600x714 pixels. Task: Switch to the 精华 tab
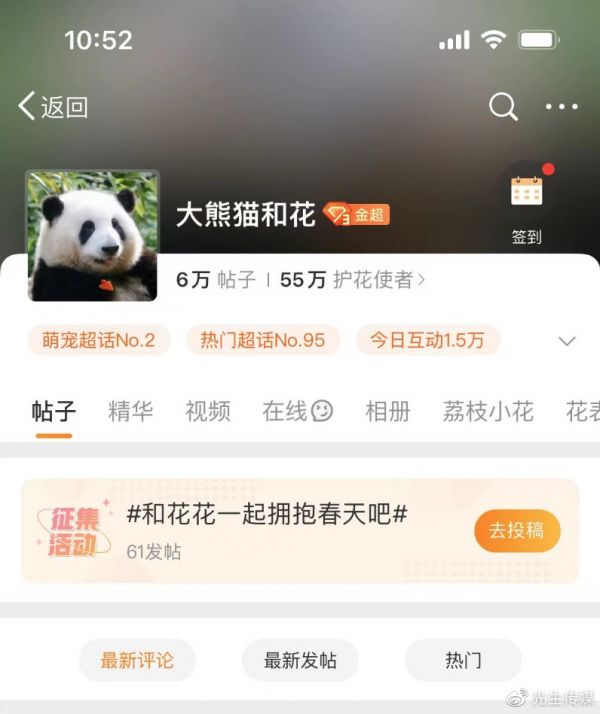click(x=130, y=411)
